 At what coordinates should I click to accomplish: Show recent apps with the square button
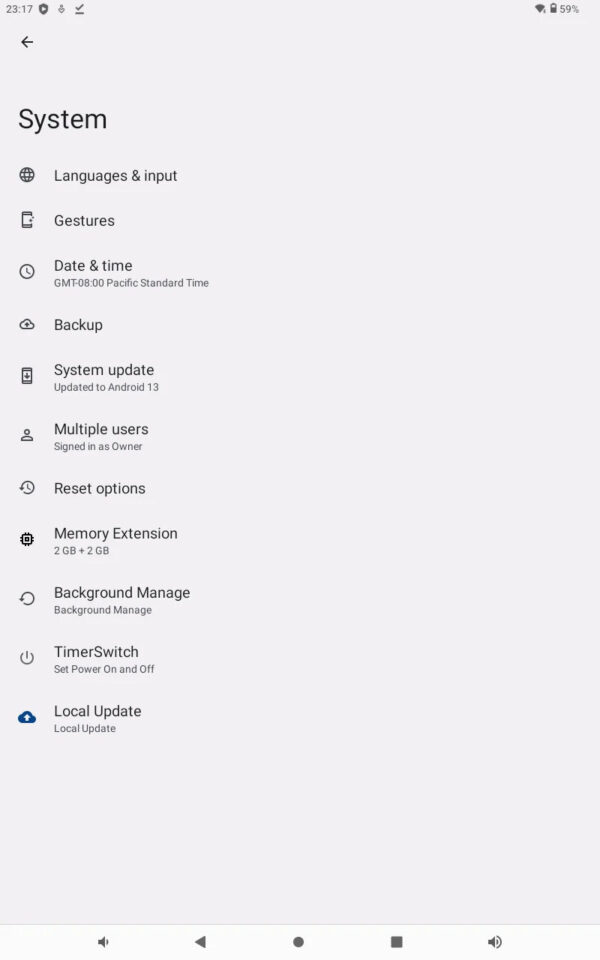click(397, 942)
